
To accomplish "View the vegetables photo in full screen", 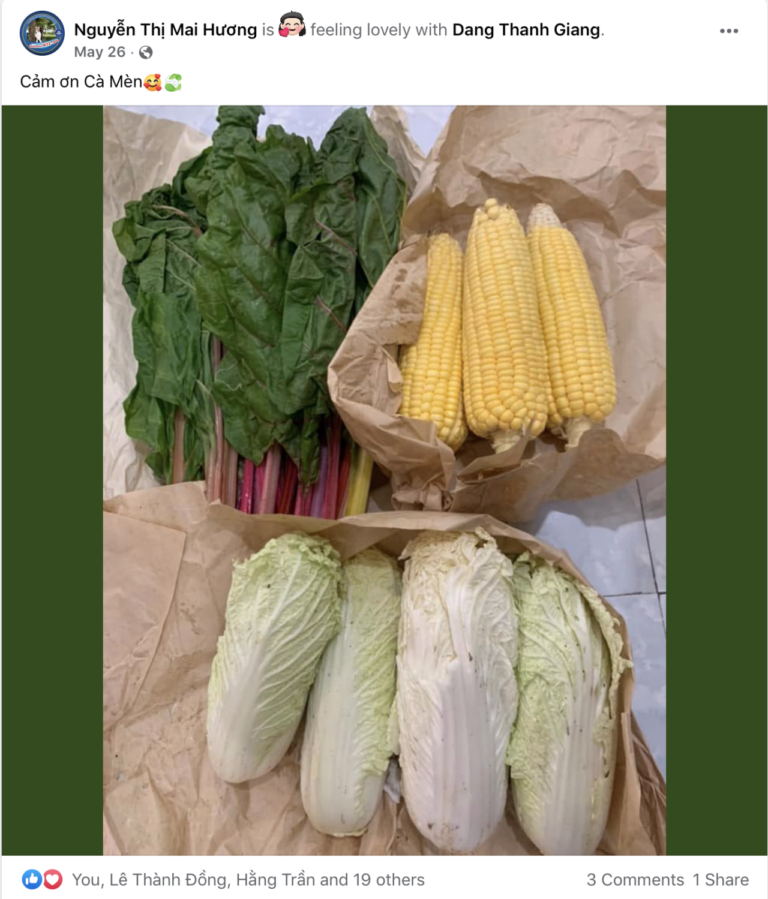I will (384, 480).
